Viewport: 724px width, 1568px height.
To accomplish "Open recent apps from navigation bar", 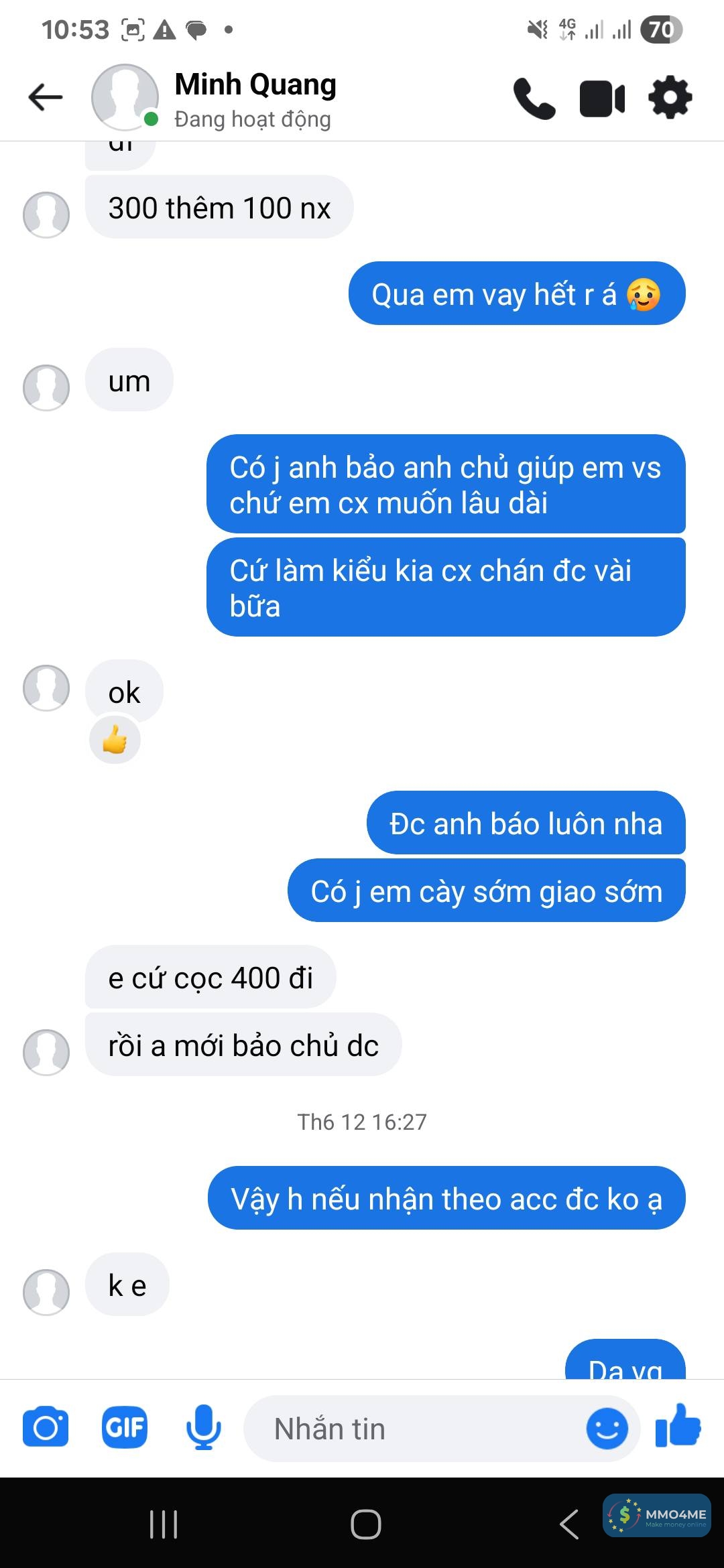I will [164, 1524].
